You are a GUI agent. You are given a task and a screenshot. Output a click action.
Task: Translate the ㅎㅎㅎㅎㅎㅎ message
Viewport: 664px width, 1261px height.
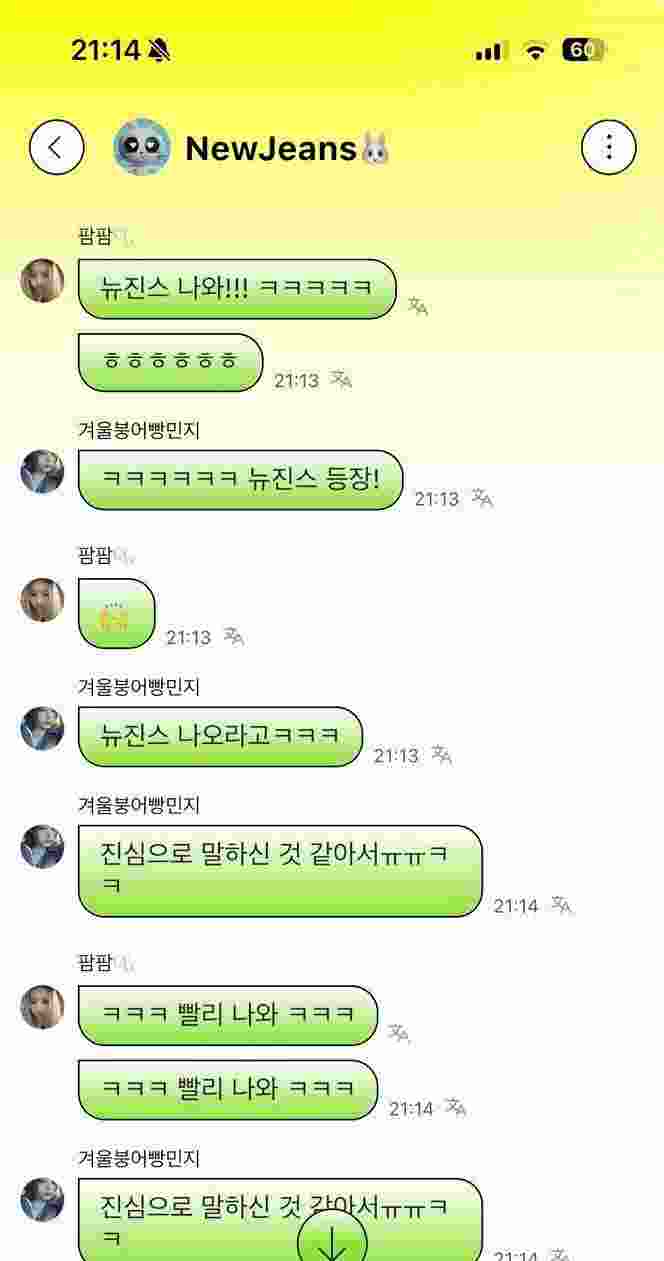coord(341,380)
